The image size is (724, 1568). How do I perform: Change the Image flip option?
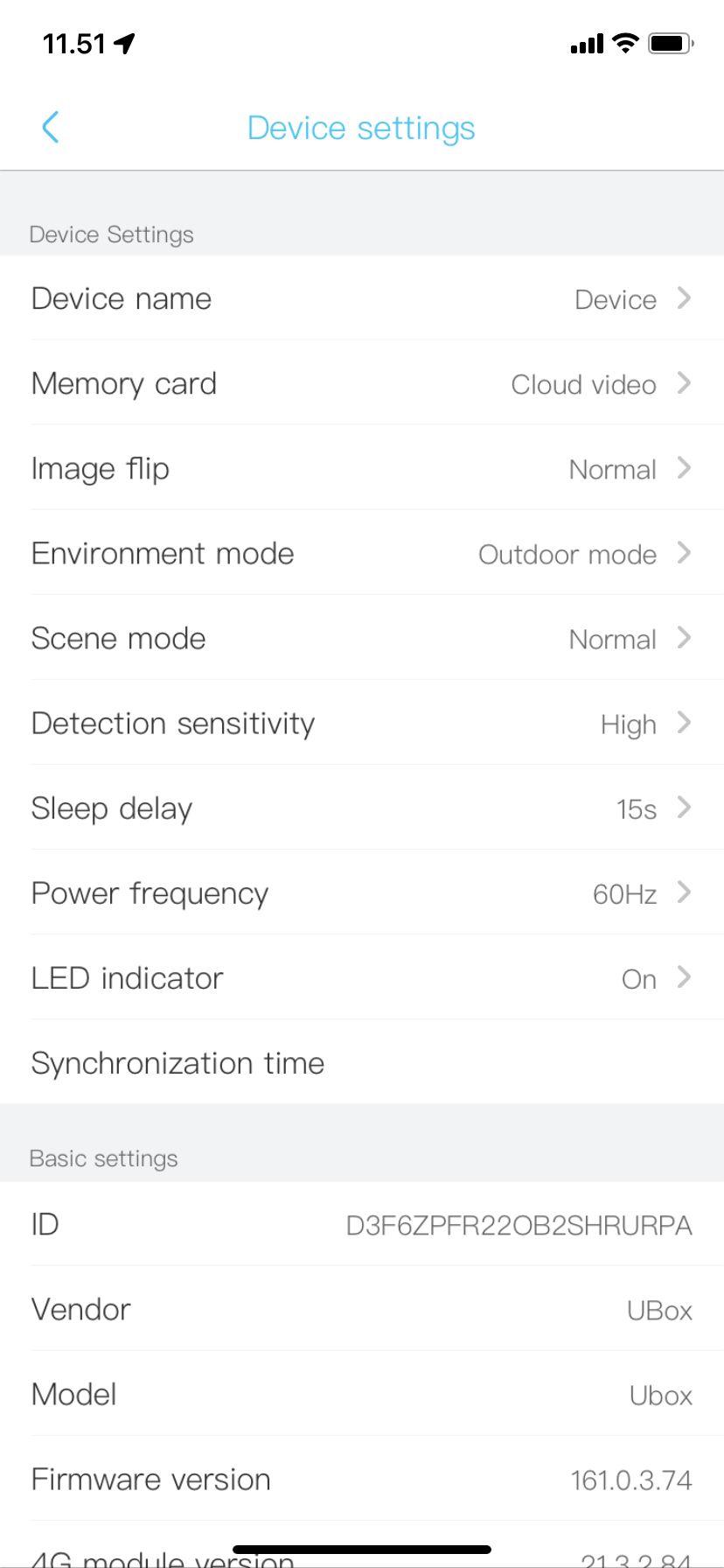click(362, 468)
